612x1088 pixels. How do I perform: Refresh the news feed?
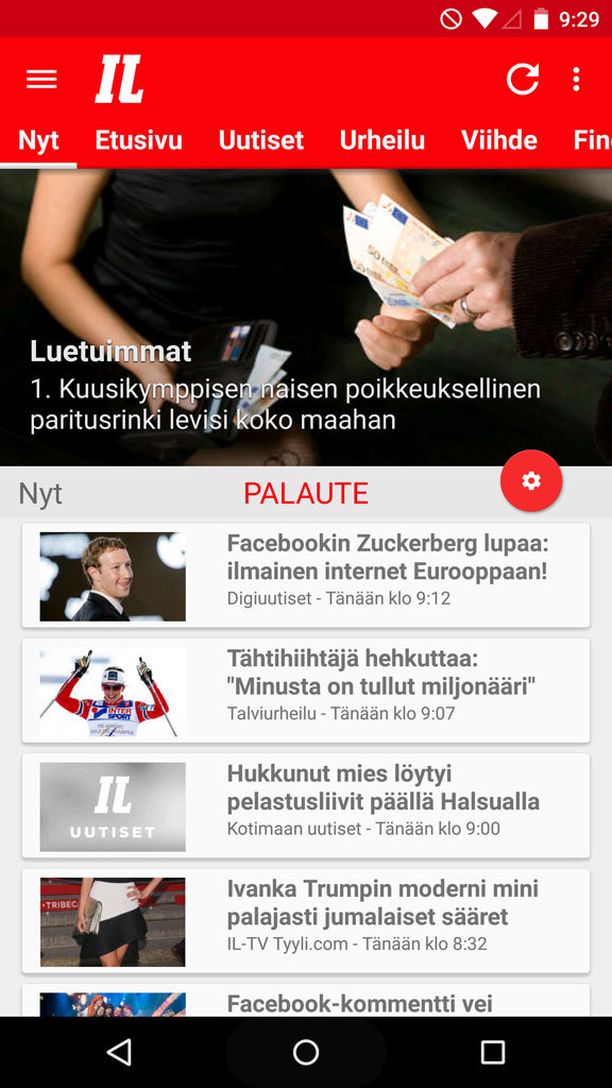(522, 79)
